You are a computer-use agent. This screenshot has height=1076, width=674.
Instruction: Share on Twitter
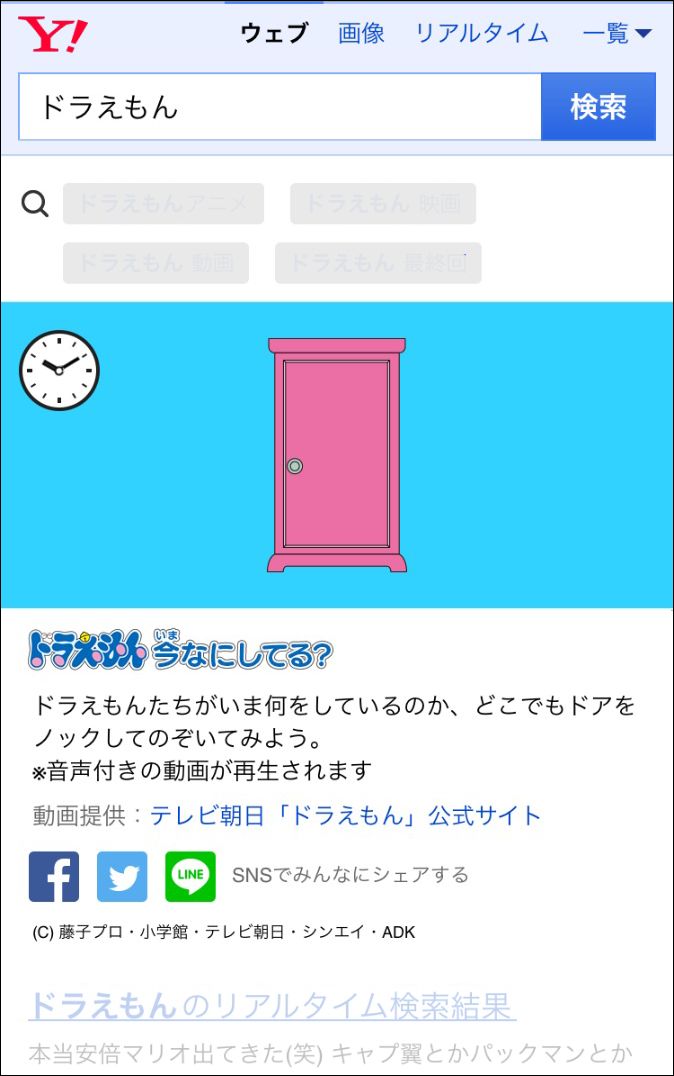coord(122,877)
